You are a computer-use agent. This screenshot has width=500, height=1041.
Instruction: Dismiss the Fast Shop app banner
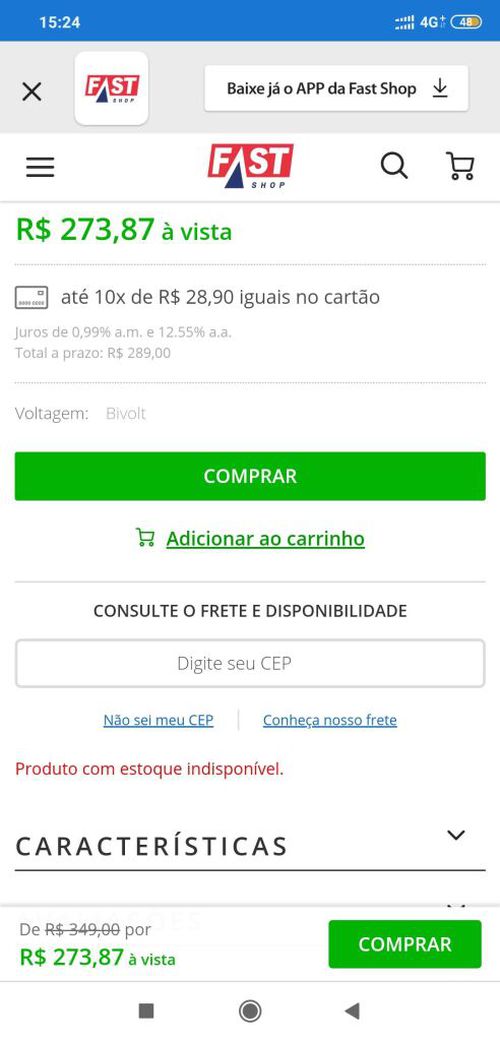pos(31,91)
